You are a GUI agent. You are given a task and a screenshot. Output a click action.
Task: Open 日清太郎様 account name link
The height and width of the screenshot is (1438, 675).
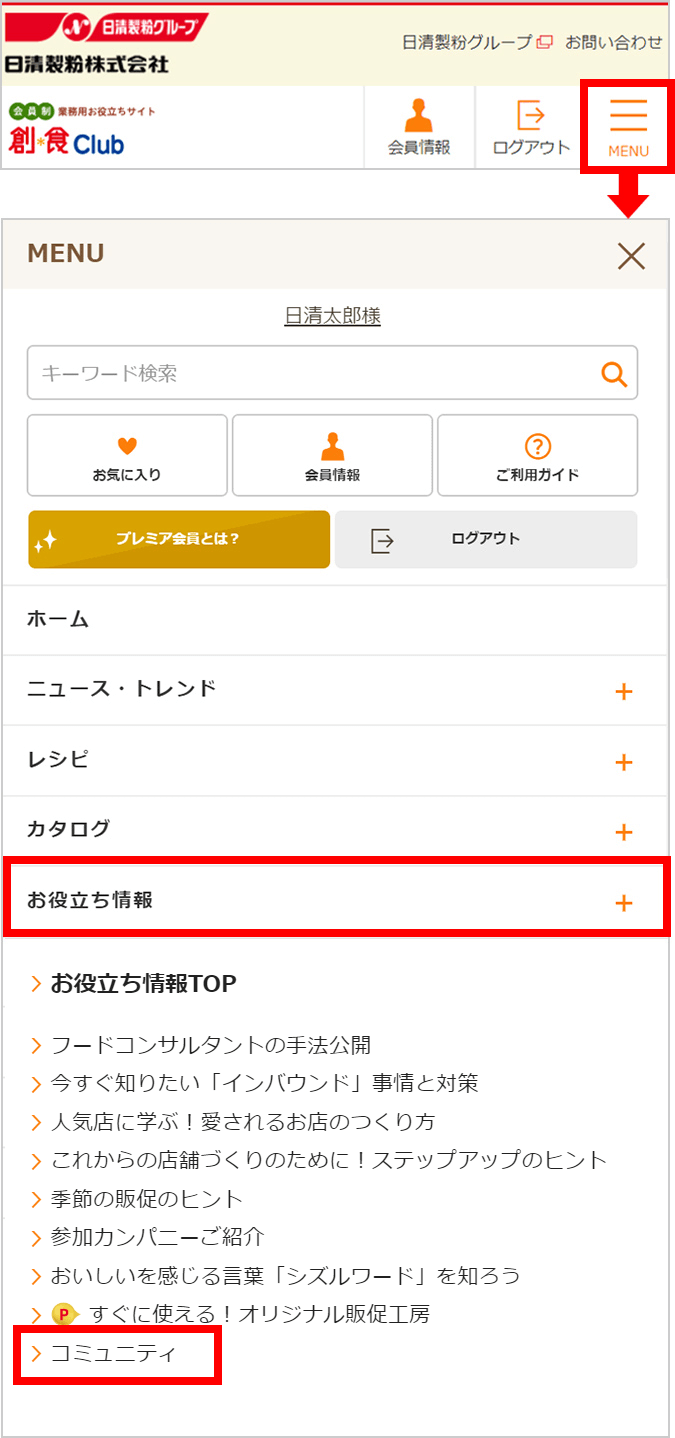click(333, 316)
